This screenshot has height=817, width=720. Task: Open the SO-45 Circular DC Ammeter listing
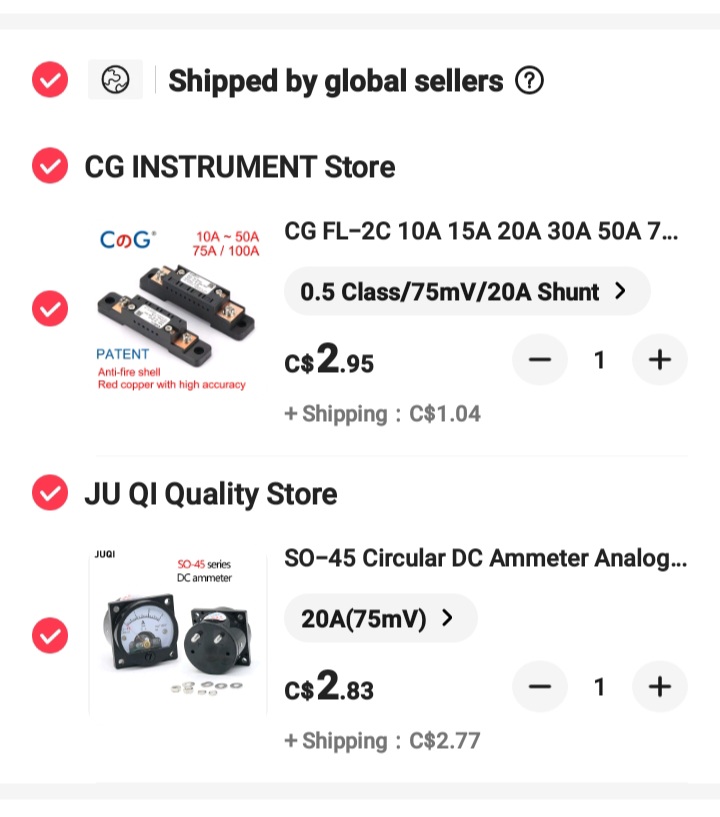487,559
